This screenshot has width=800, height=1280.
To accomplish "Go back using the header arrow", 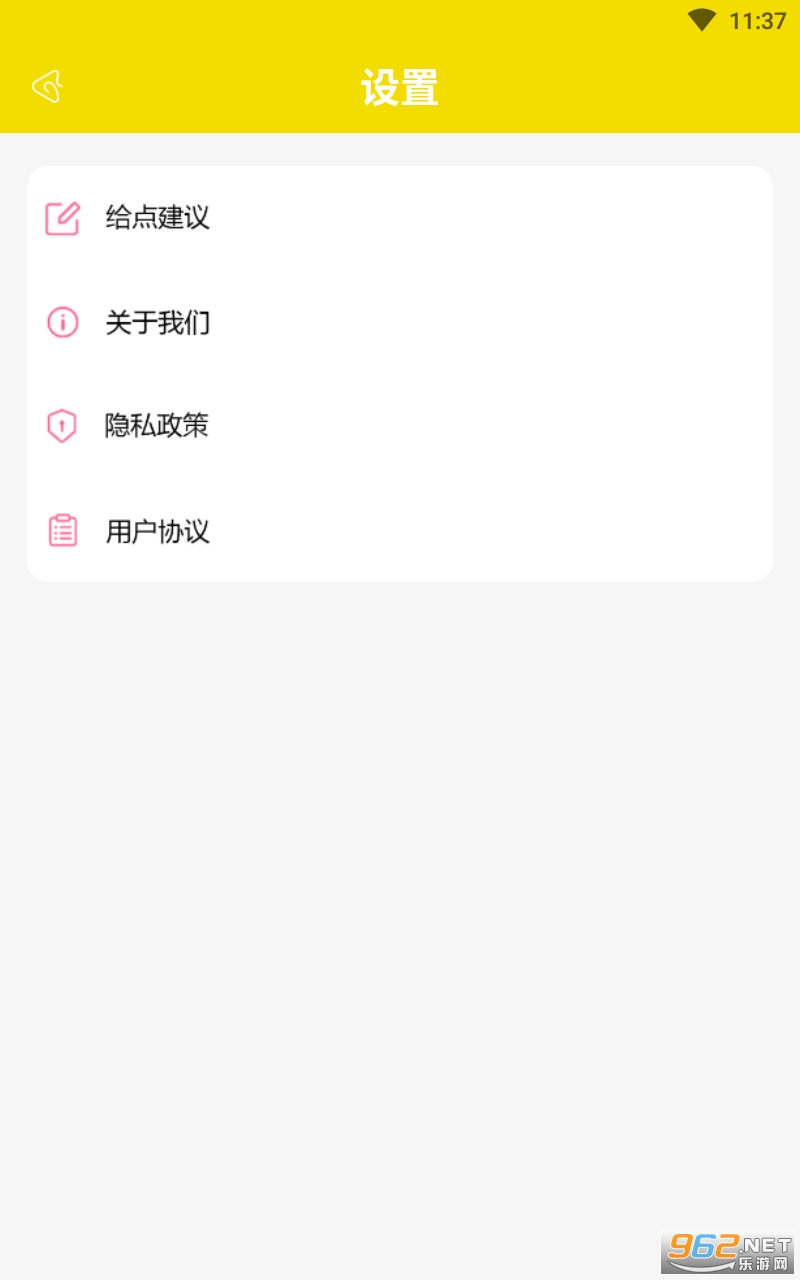I will pyautogui.click(x=47, y=87).
